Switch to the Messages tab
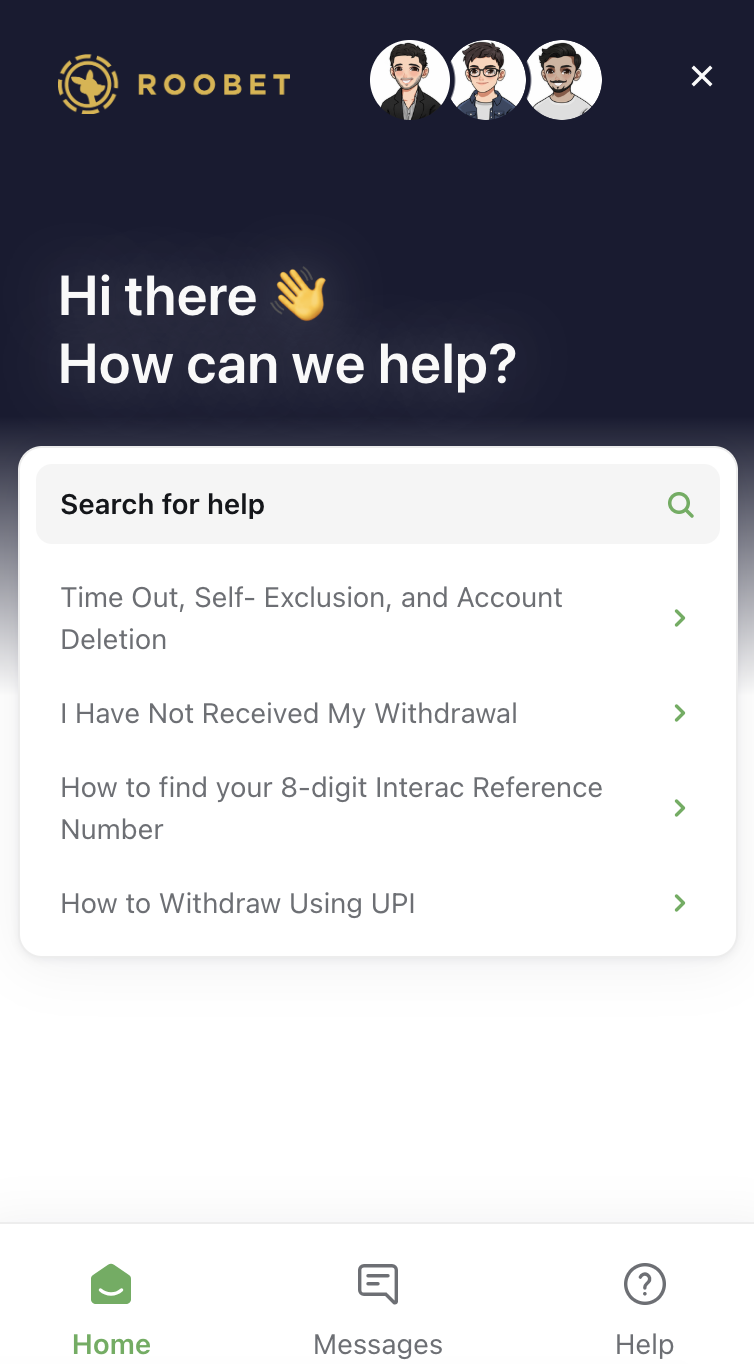754x1364 pixels. pyautogui.click(x=377, y=1345)
